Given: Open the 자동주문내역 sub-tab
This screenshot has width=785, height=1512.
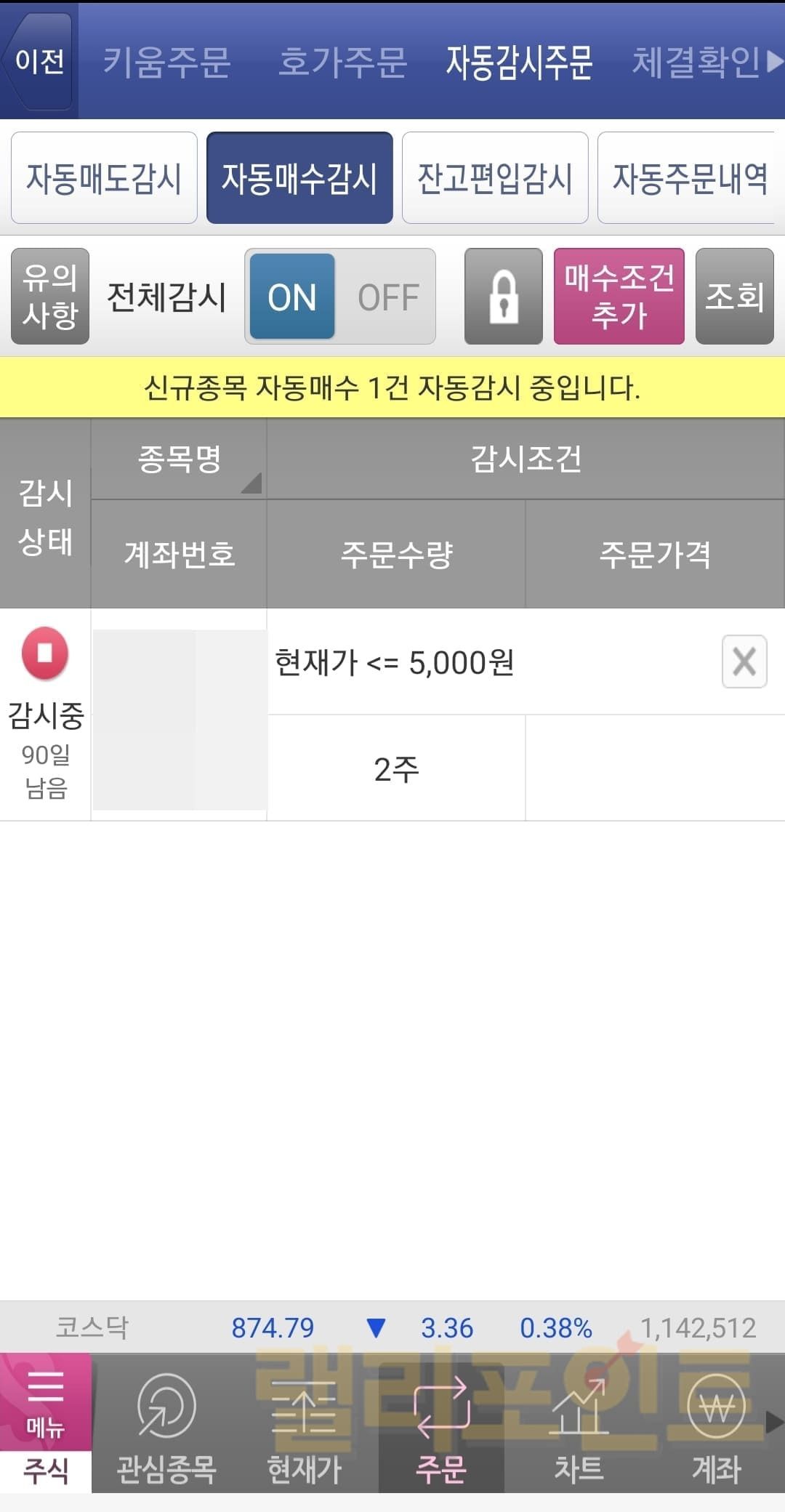Looking at the screenshot, I should coord(689,178).
